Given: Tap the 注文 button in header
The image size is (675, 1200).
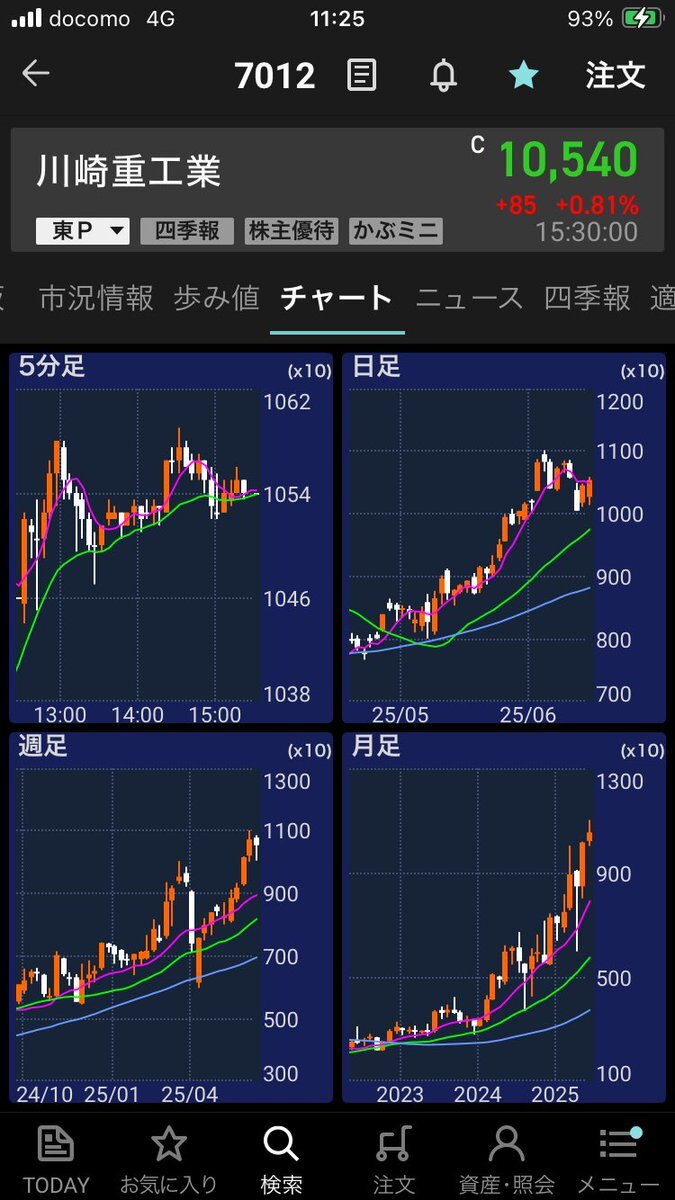Looking at the screenshot, I should pyautogui.click(x=615, y=75).
